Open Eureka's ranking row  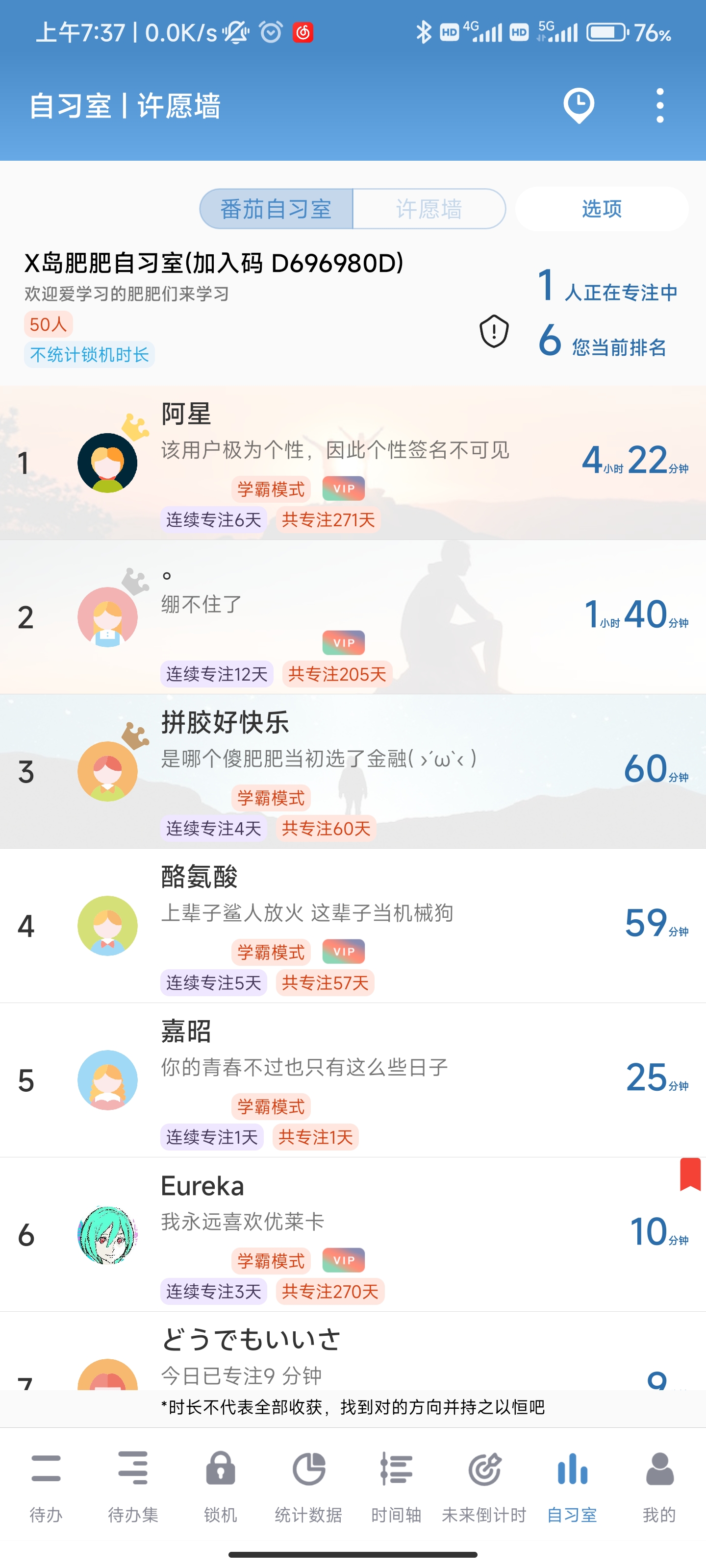[x=353, y=1234]
